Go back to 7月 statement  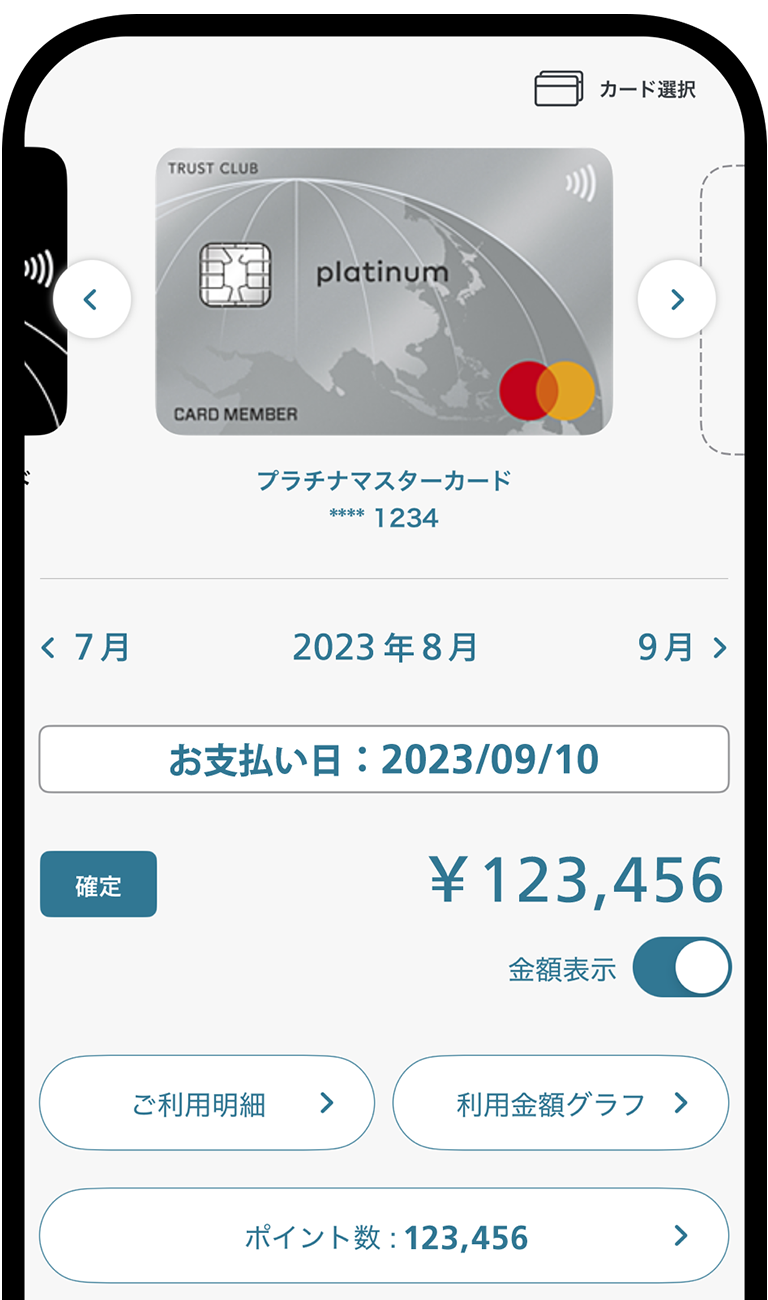(86, 648)
